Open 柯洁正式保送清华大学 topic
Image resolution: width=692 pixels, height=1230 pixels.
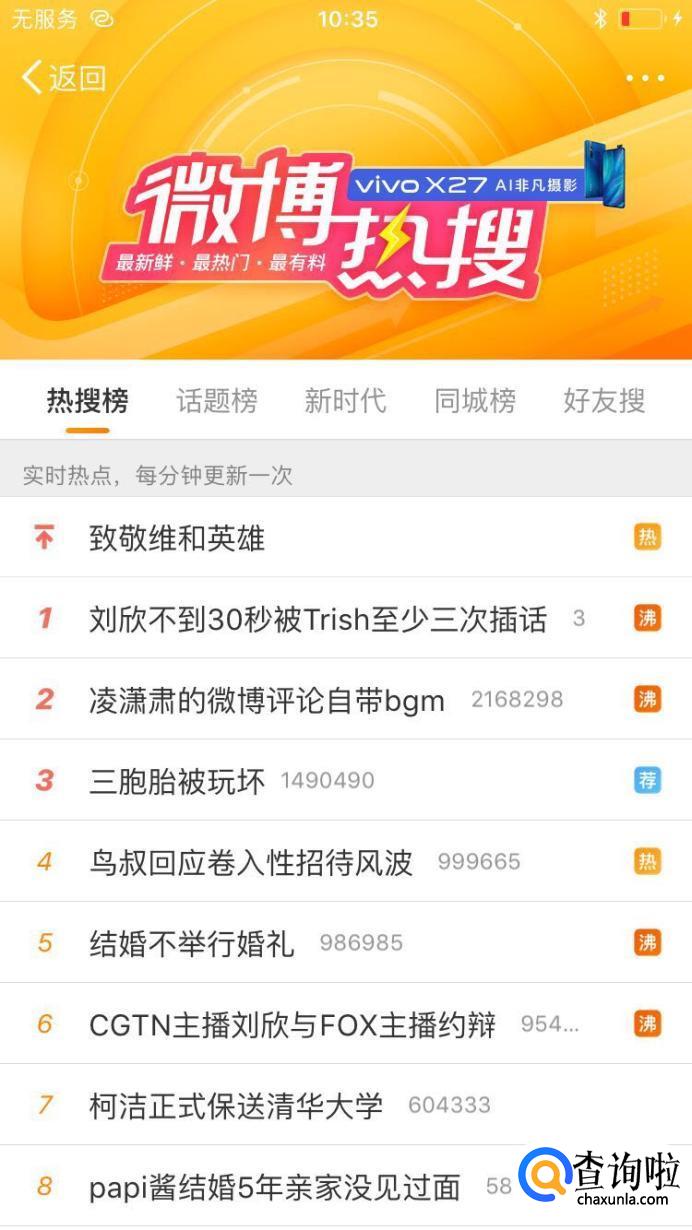click(x=236, y=1105)
